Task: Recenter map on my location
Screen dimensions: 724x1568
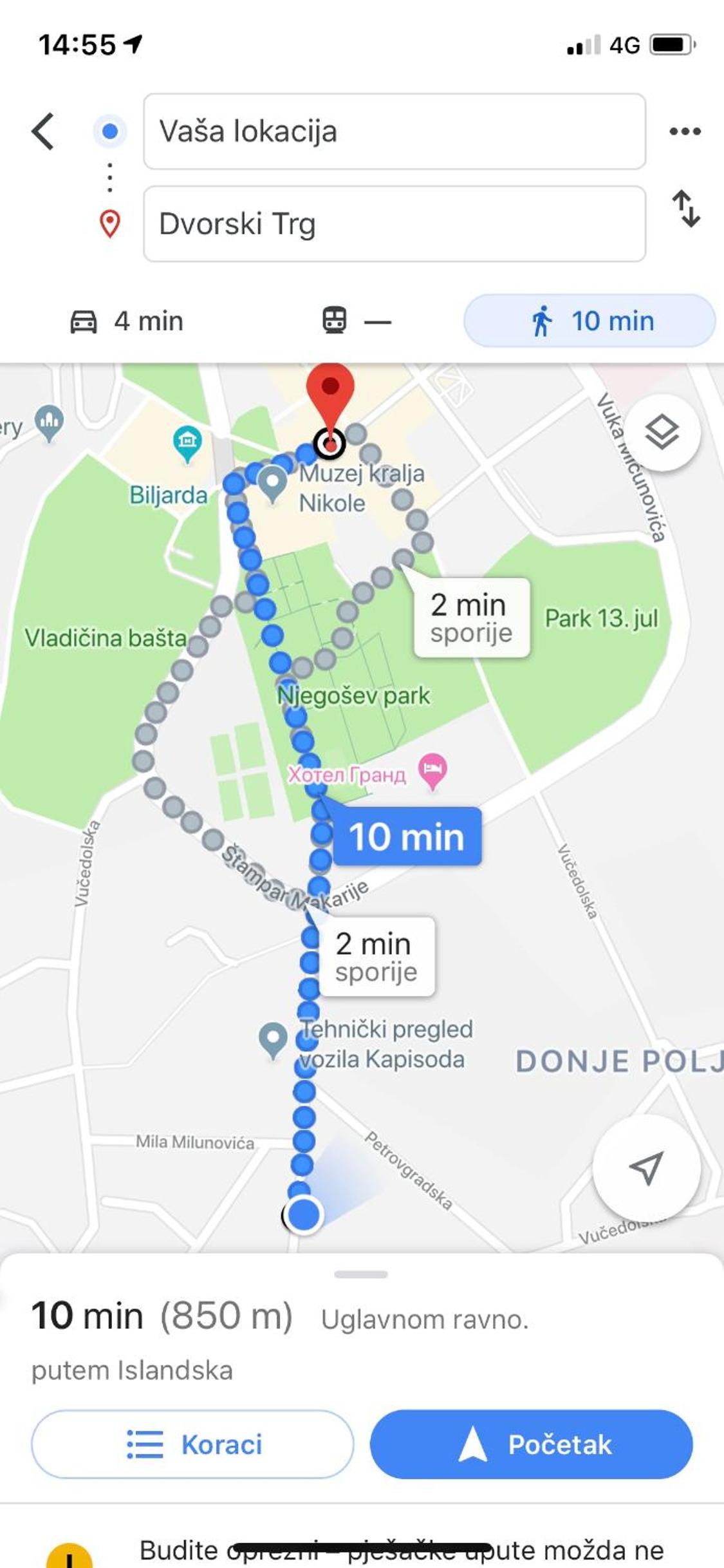Action: tap(646, 1168)
